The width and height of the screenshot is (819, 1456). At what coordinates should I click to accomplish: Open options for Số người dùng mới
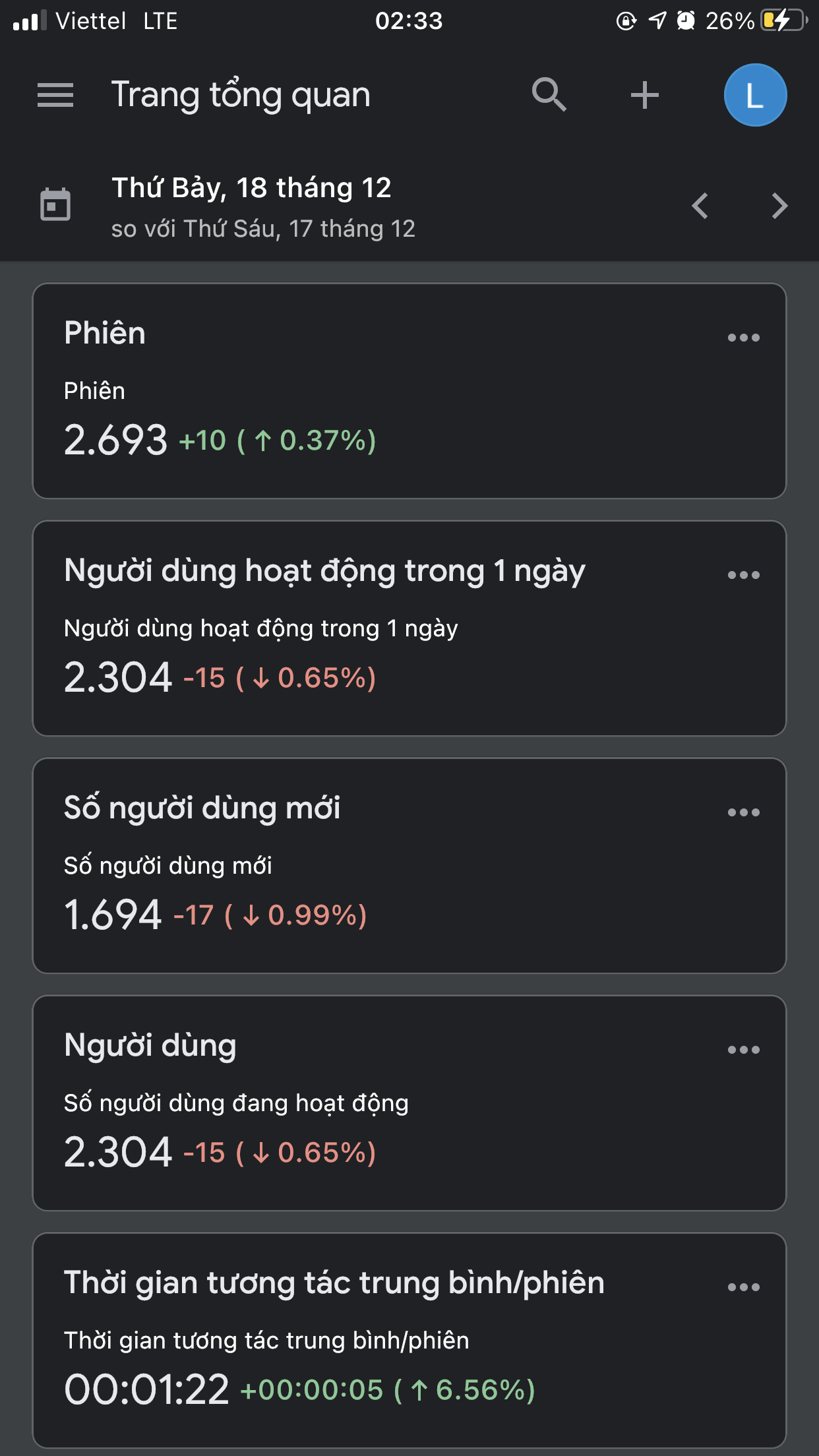point(743,812)
